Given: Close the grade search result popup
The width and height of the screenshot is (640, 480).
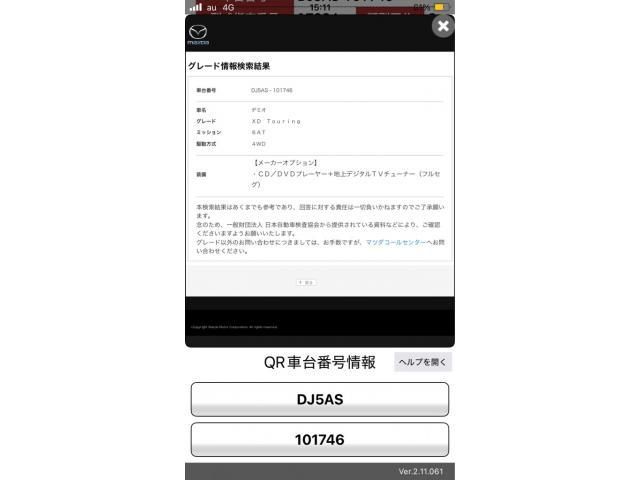Looking at the screenshot, I should tap(443, 26).
